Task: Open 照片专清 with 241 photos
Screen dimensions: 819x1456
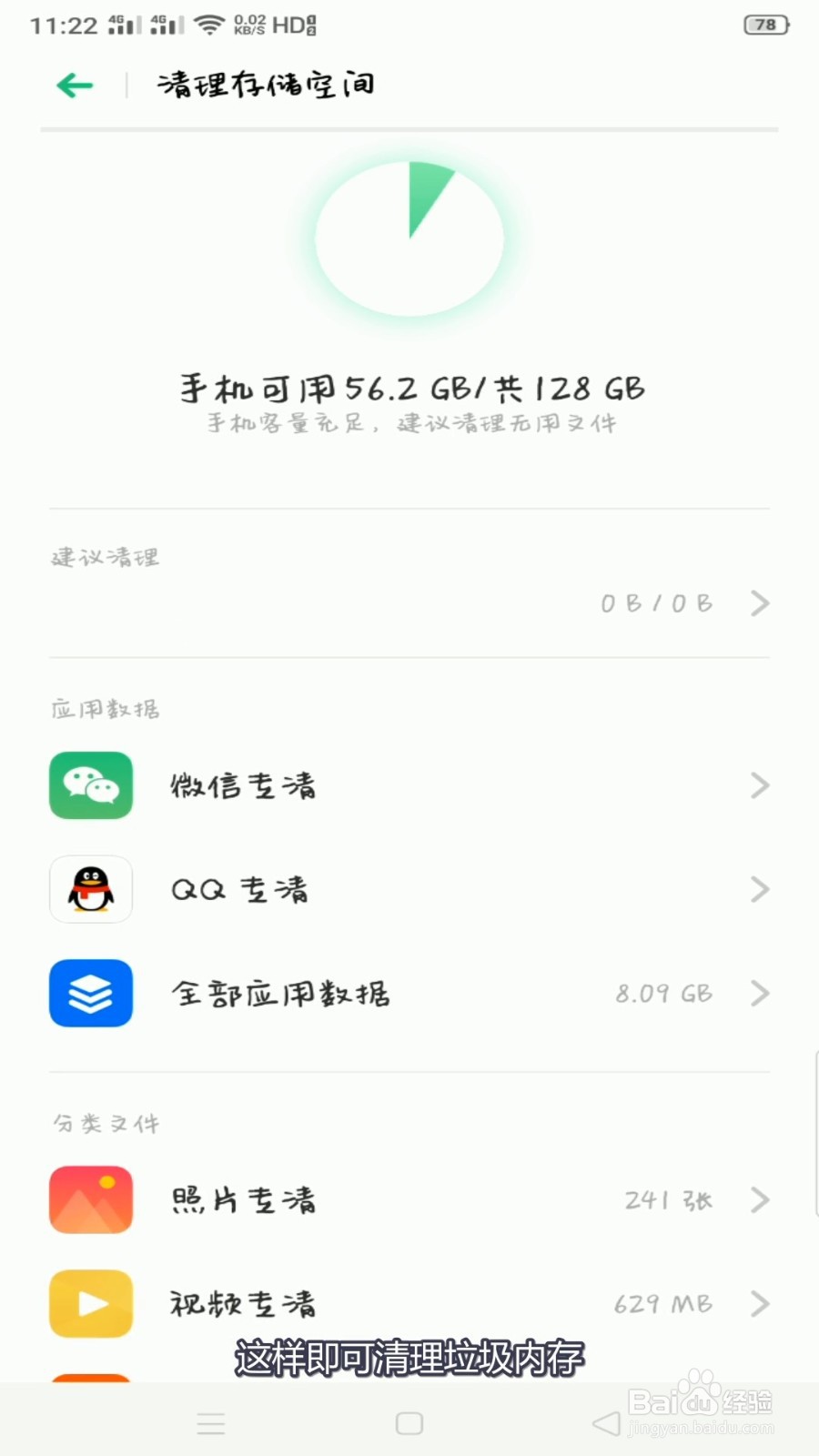Action: (409, 1200)
